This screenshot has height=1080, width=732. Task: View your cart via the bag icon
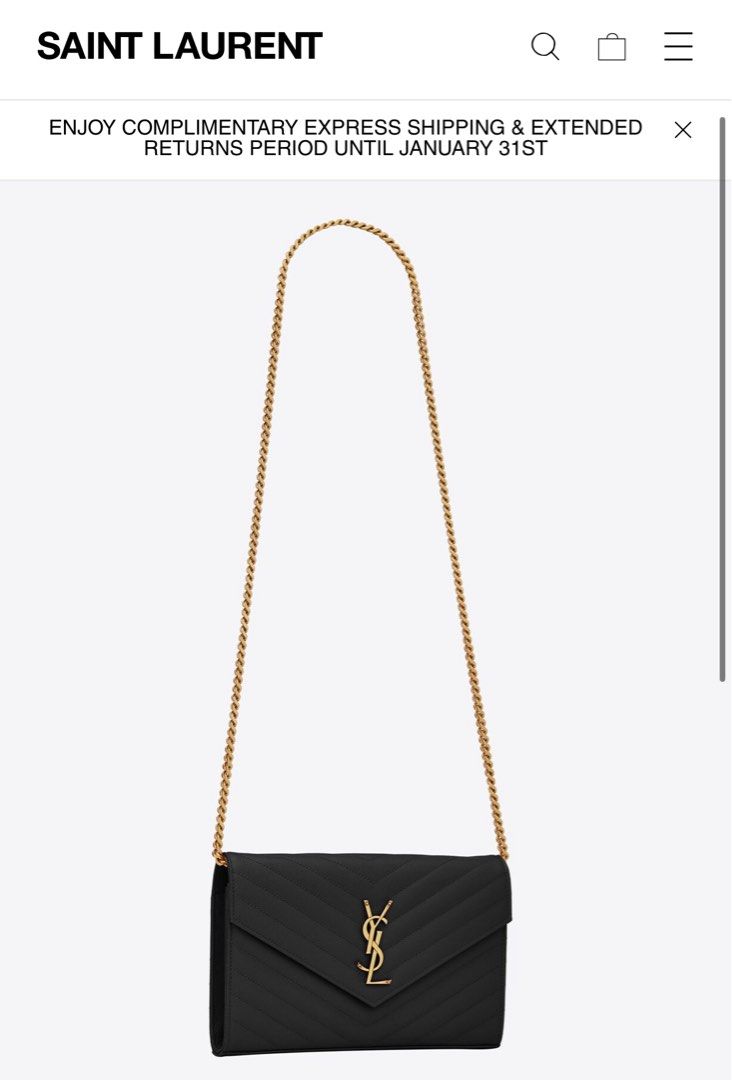tap(613, 46)
